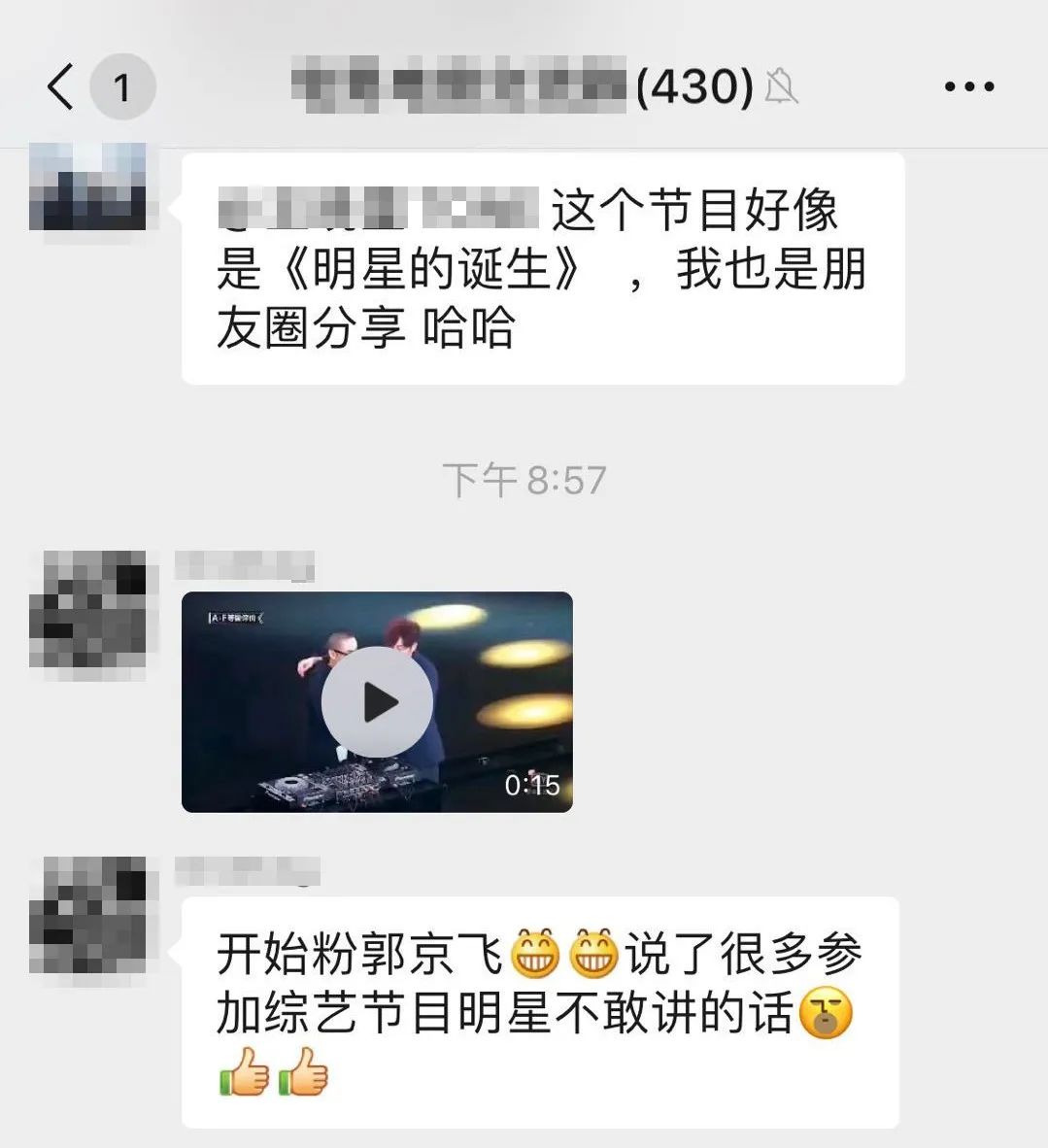
Task: Open the group chat options menu
Action: click(x=968, y=86)
